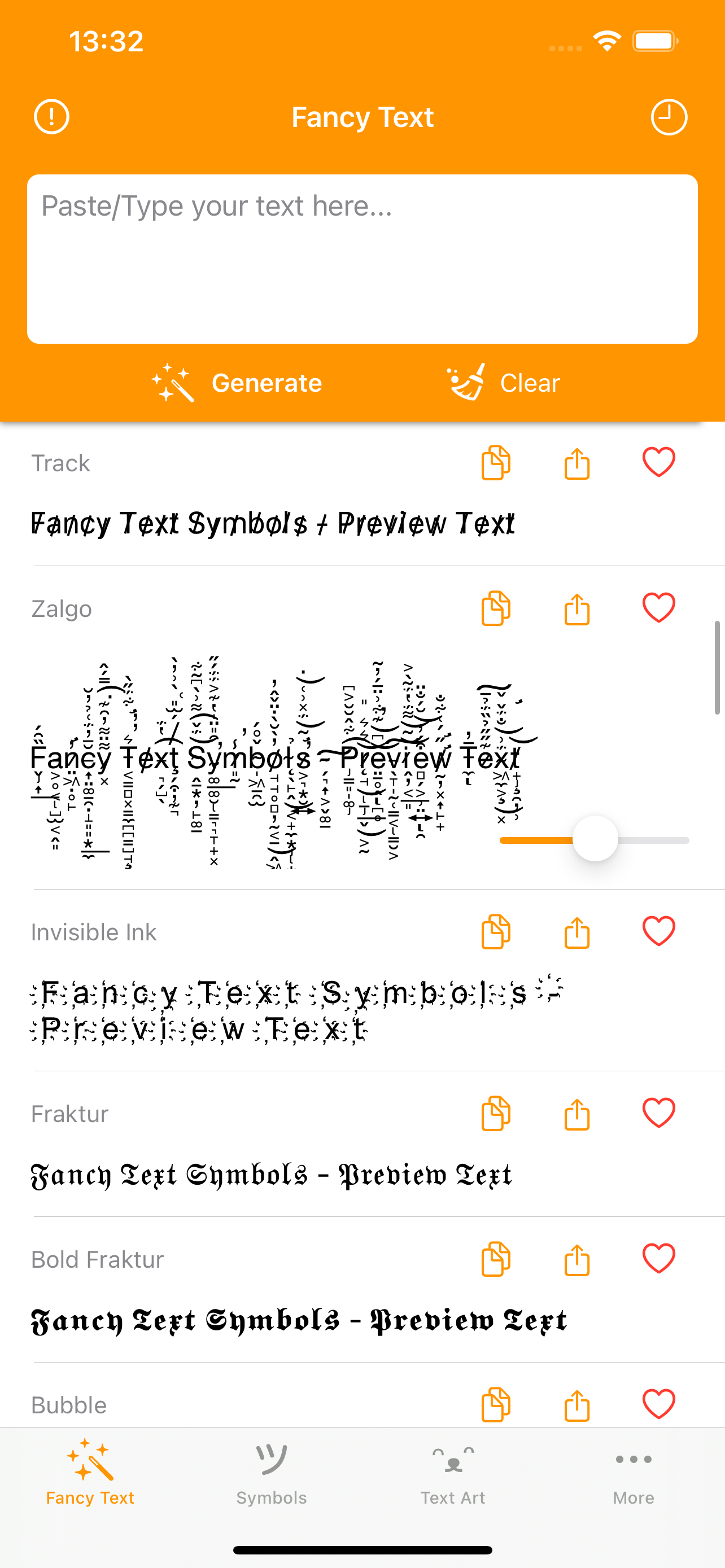Share the Invisible Ink text

576,932
